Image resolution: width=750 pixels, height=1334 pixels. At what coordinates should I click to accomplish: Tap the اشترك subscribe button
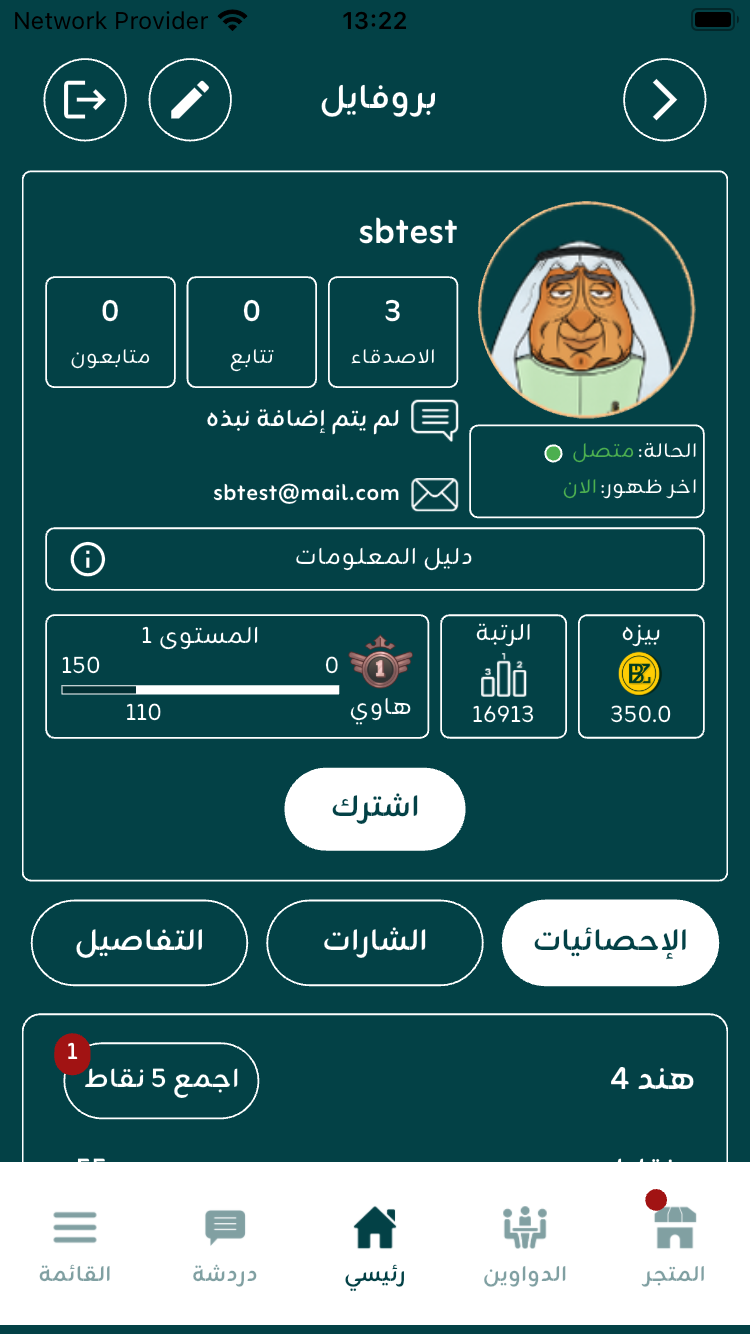click(x=375, y=809)
